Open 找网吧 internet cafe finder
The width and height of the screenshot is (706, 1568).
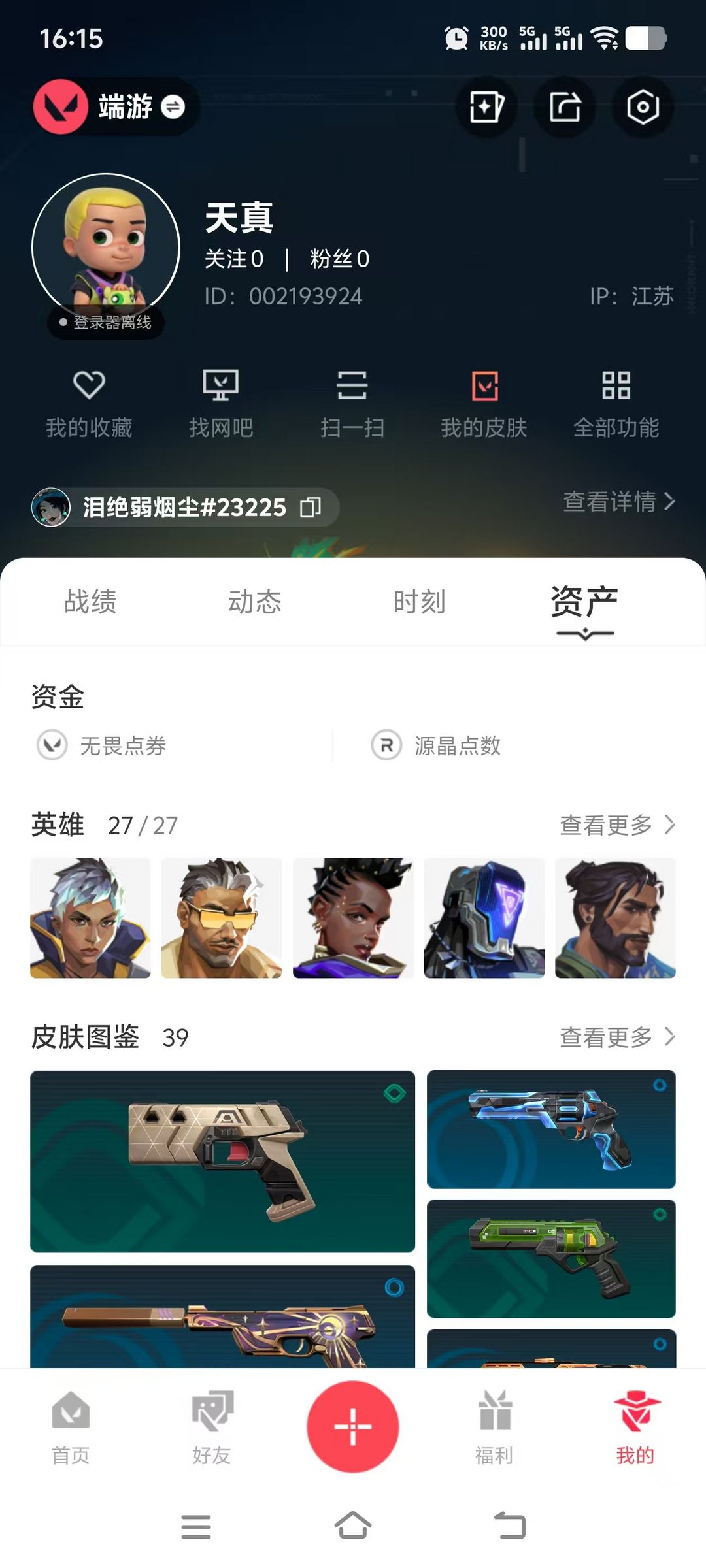[221, 402]
